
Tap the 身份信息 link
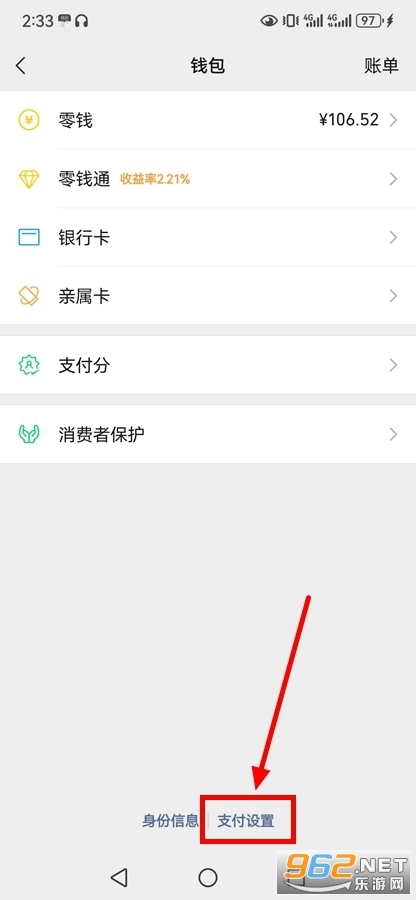(170, 820)
